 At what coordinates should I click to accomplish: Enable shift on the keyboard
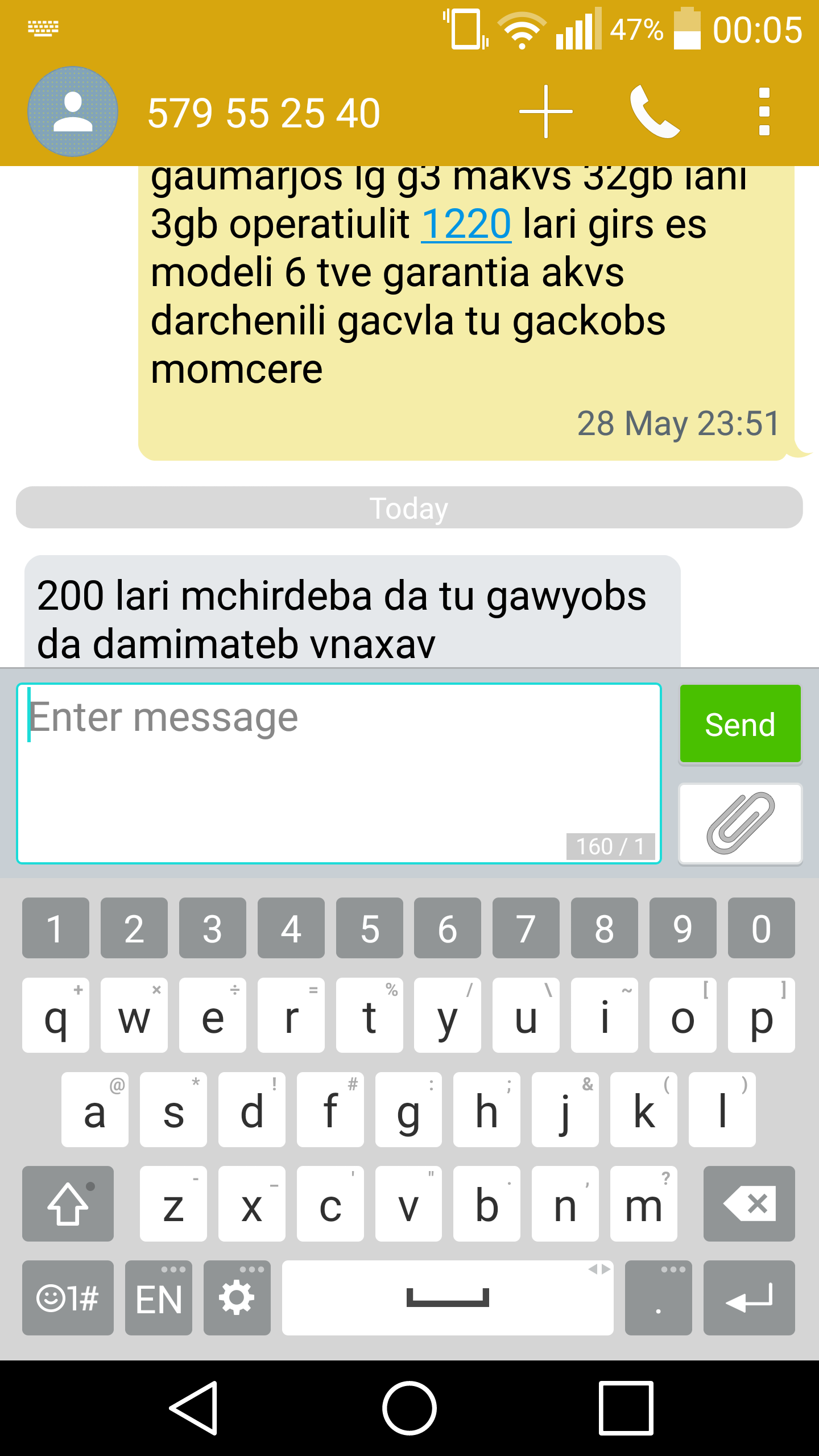pyautogui.click(x=68, y=1203)
